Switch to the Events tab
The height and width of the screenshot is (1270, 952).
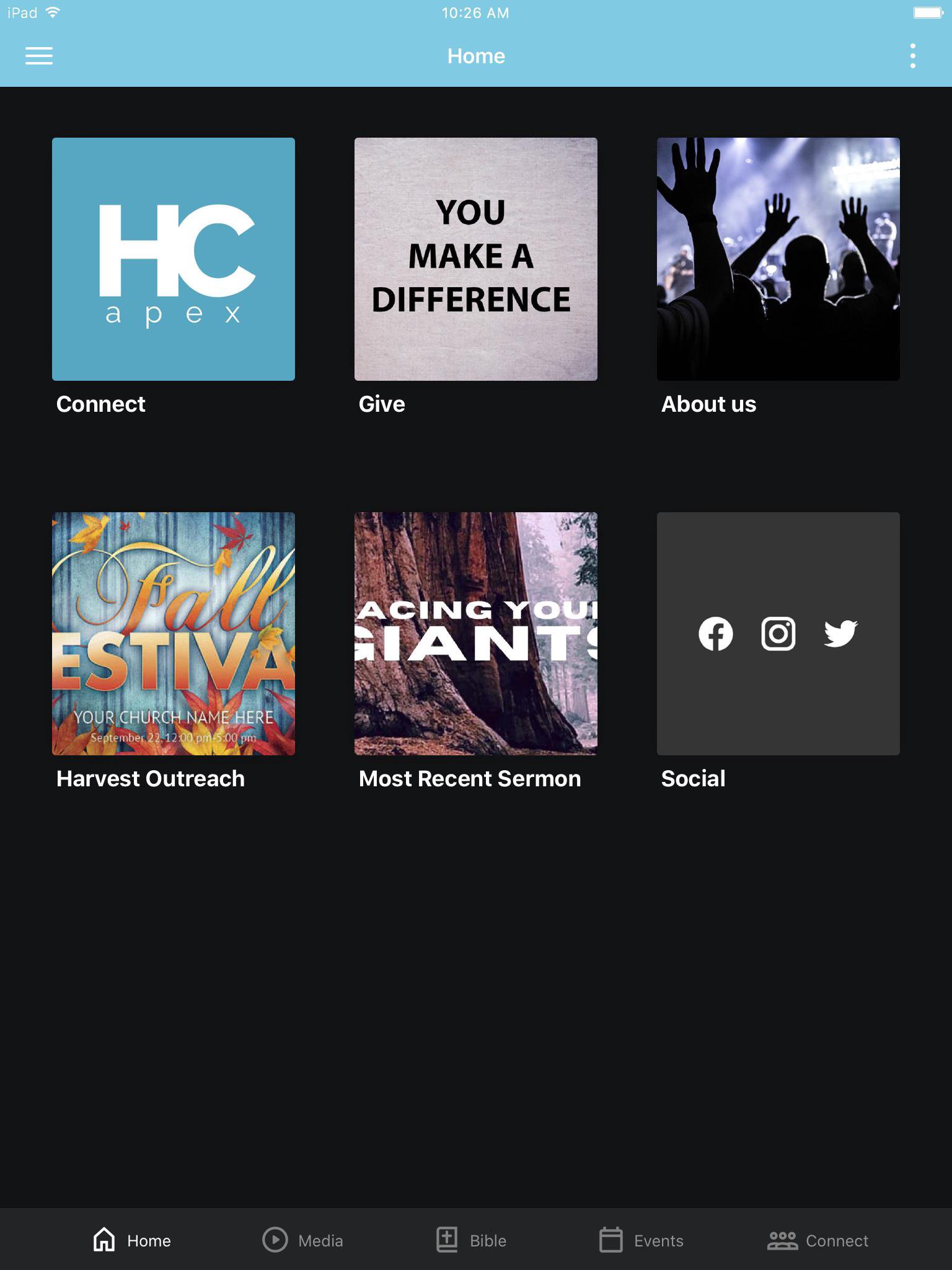(x=641, y=1240)
